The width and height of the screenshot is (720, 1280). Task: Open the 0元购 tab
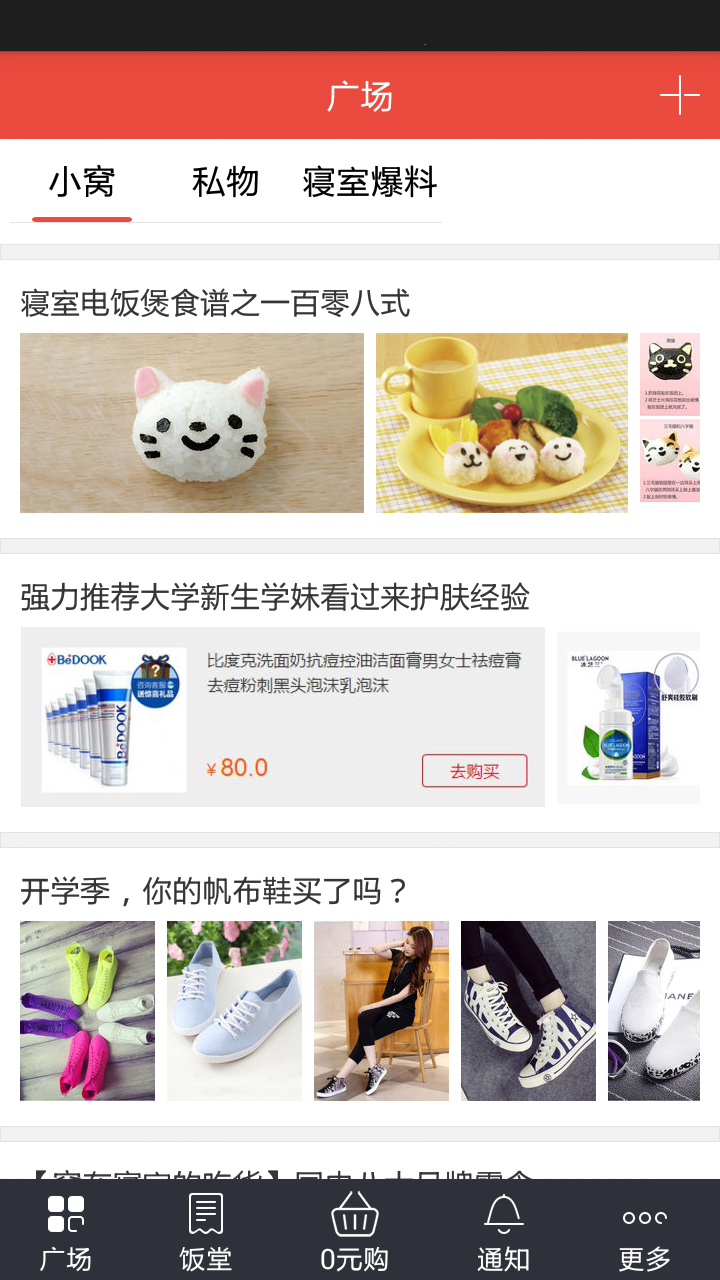pyautogui.click(x=354, y=1232)
